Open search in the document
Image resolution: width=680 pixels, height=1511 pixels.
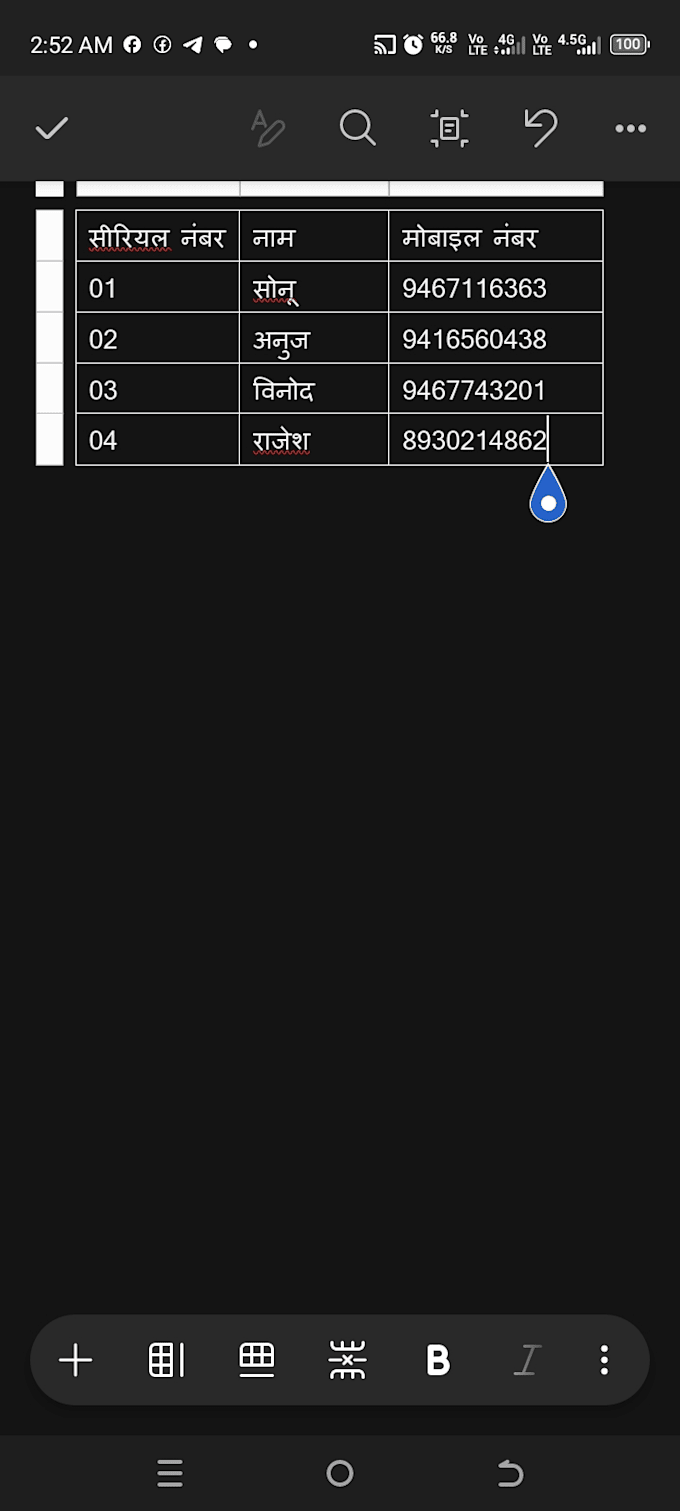[357, 128]
